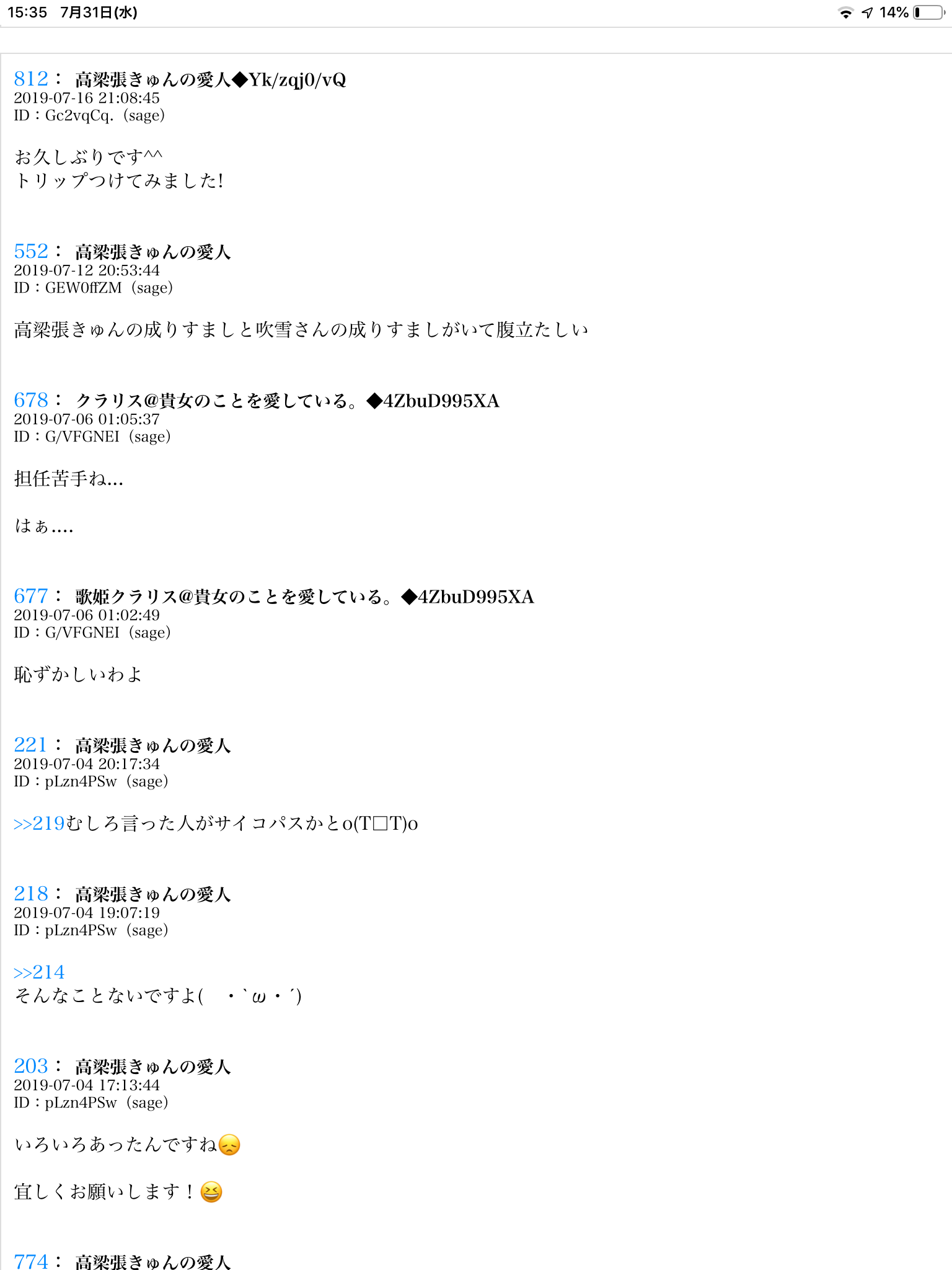This screenshot has width=952, height=1270.
Task: Open post number 812 link
Action: (x=31, y=79)
